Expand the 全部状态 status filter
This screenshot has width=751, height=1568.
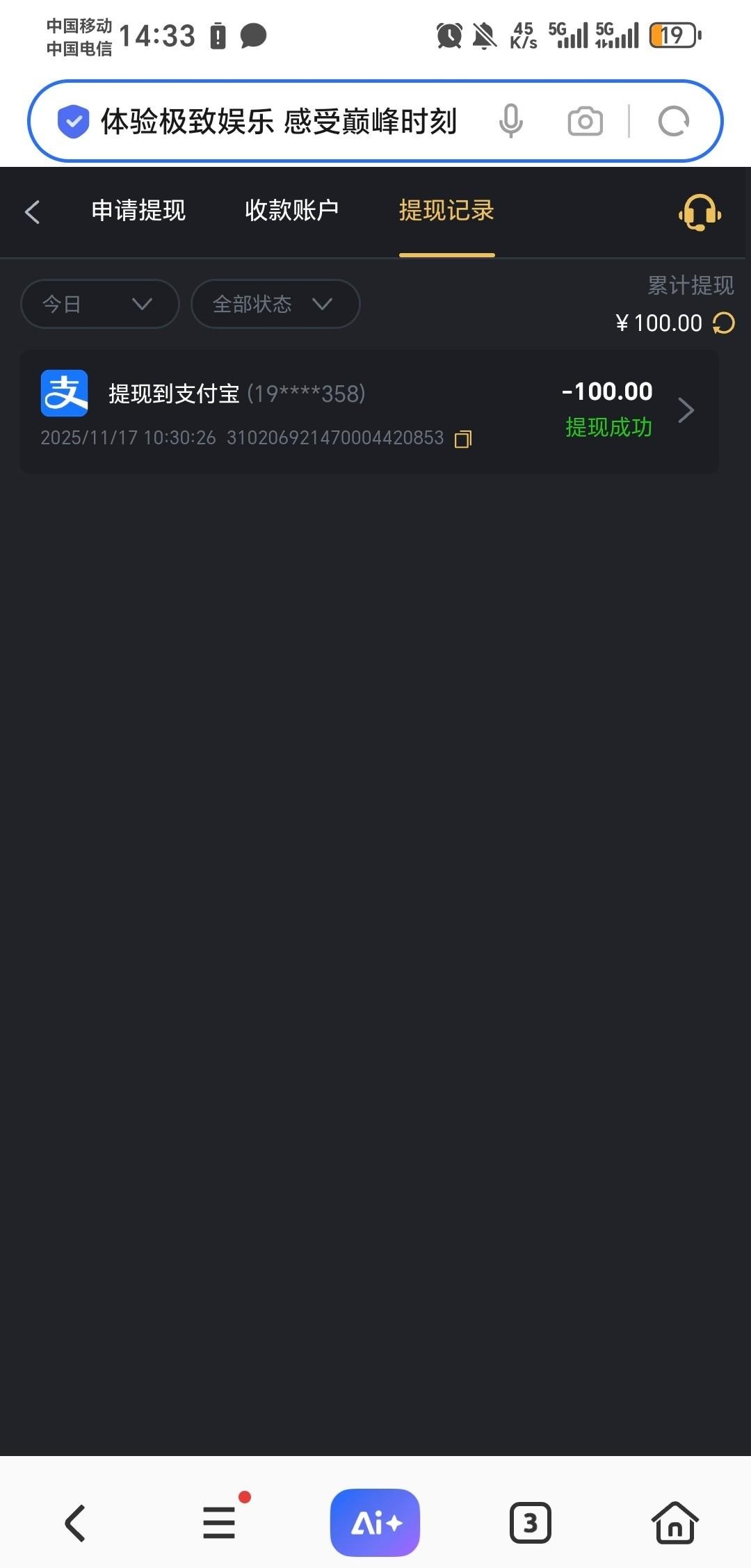pos(275,304)
